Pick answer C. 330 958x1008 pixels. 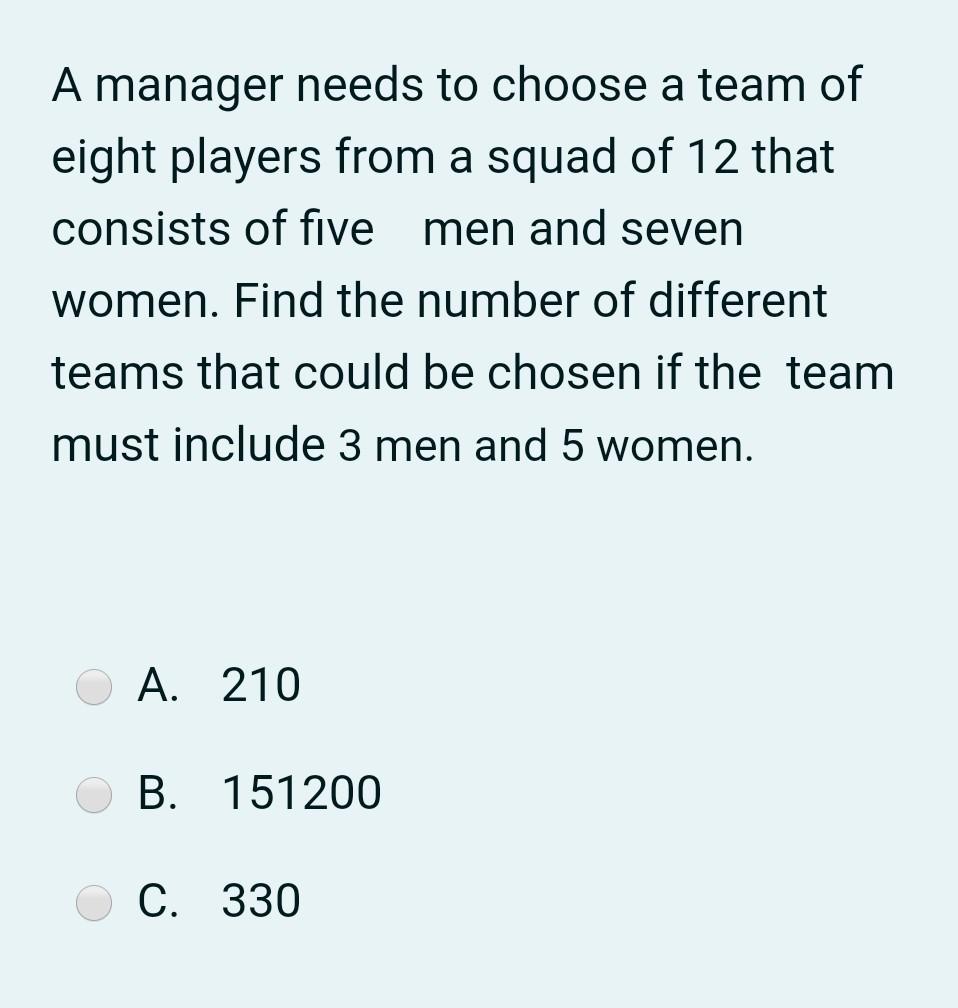click(x=95, y=902)
